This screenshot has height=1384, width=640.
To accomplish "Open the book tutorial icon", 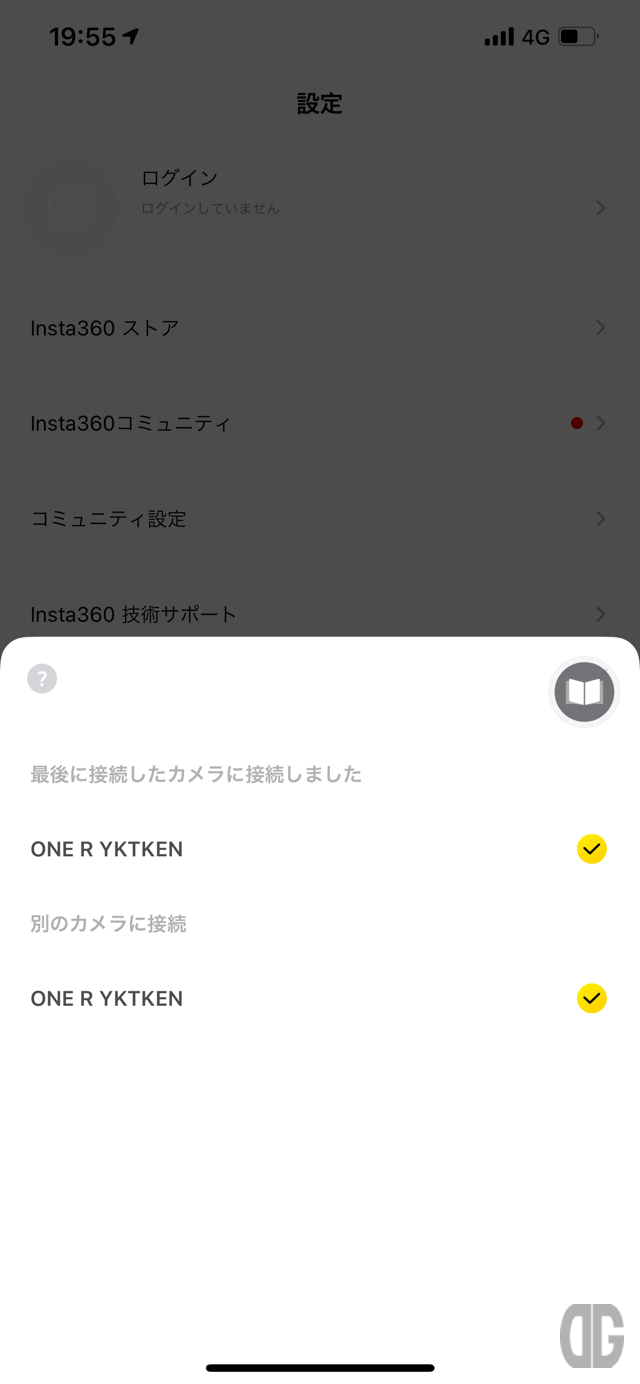I will pos(585,692).
